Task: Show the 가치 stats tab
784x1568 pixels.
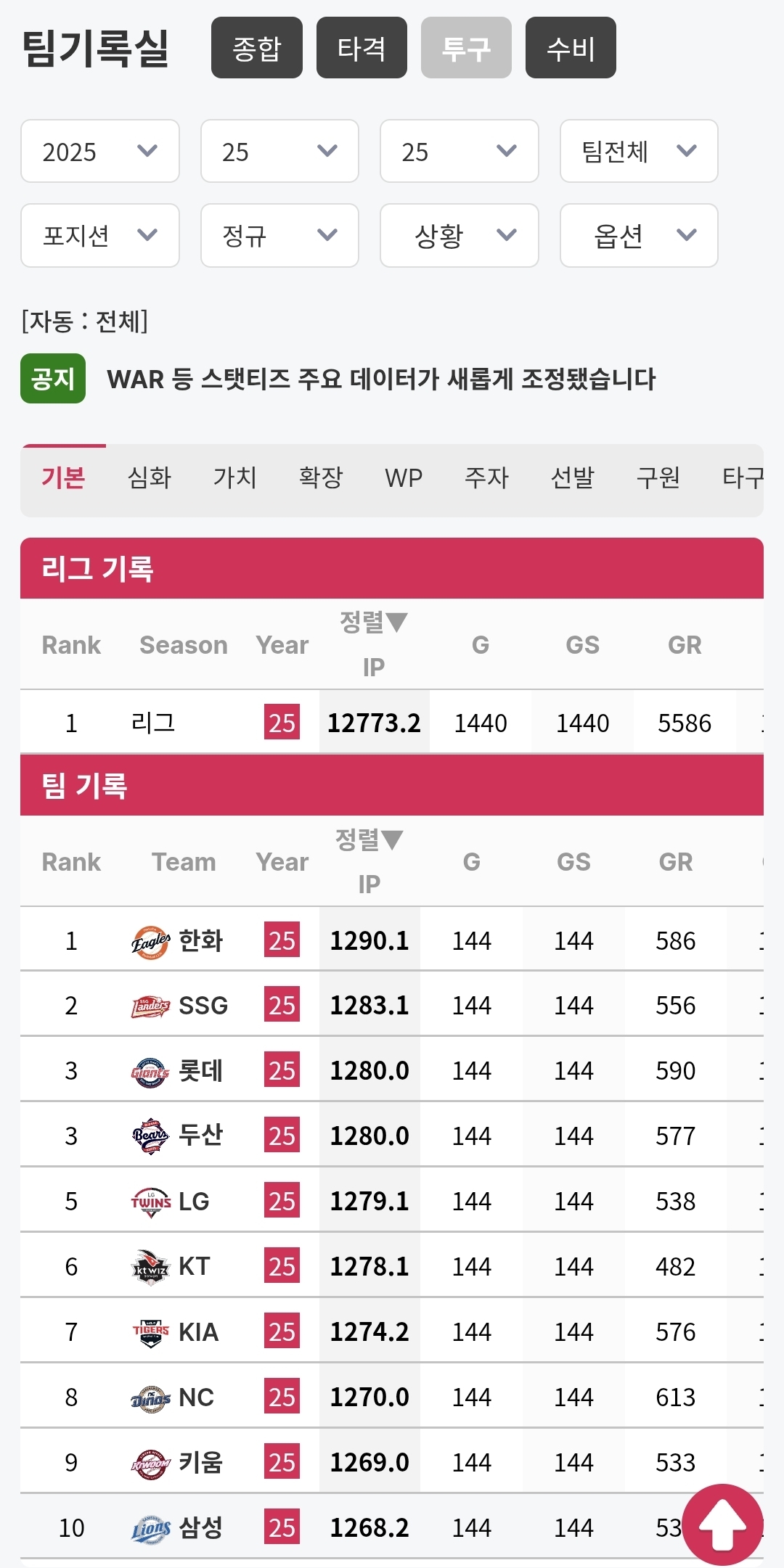Action: (x=235, y=477)
